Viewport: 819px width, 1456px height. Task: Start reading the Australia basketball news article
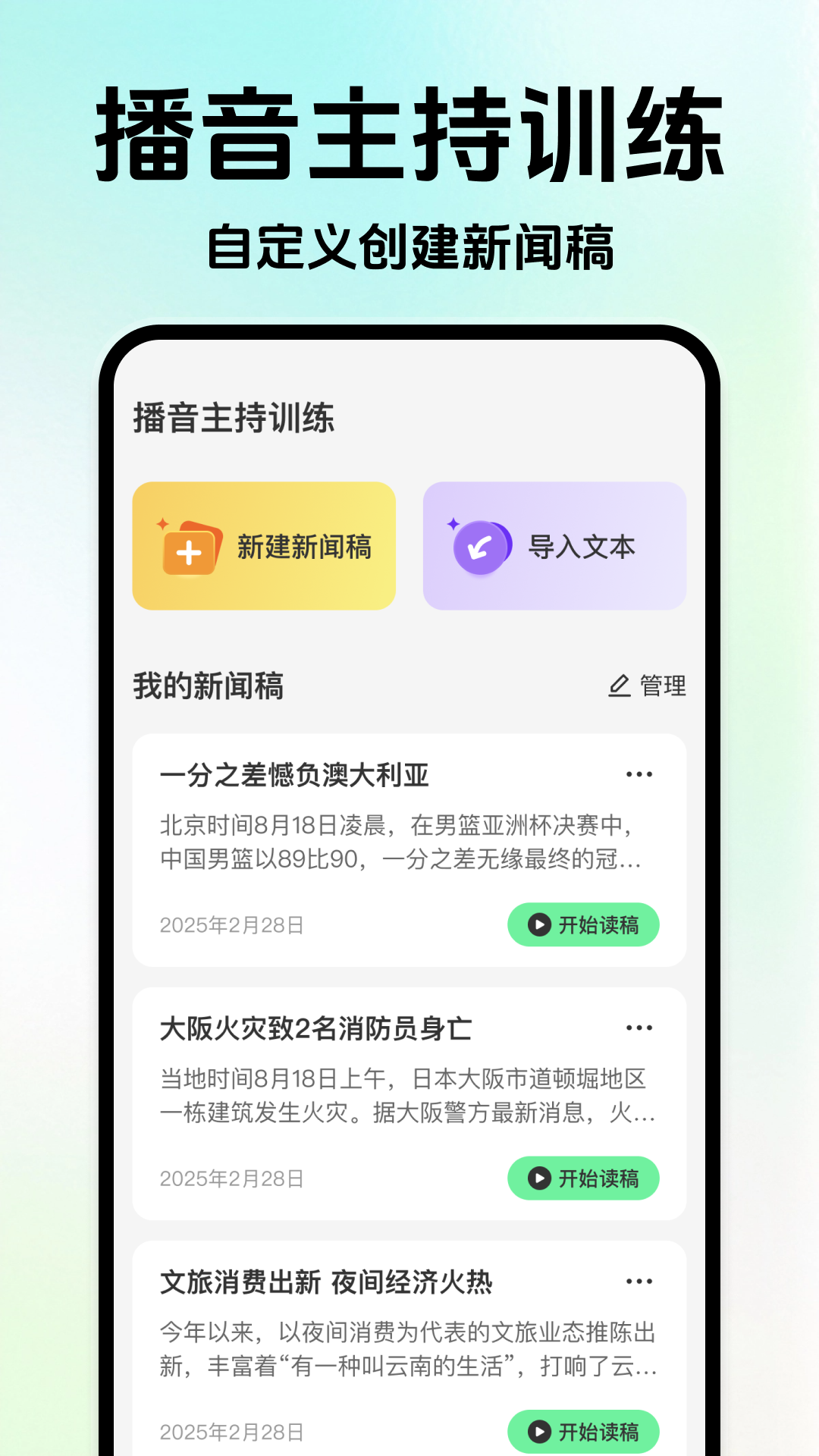point(584,924)
